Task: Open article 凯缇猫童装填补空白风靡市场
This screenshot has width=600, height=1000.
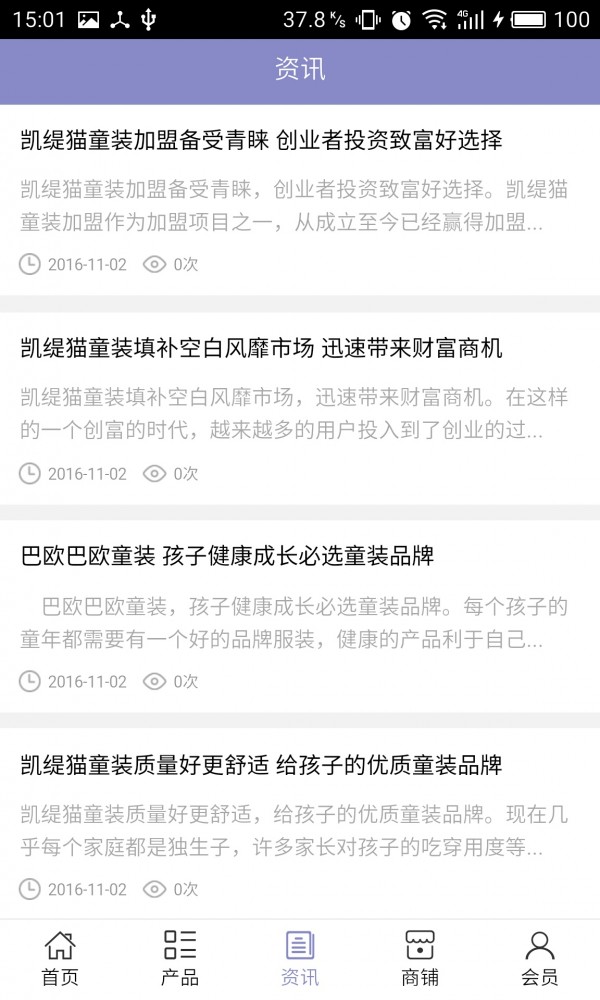Action: [x=262, y=348]
